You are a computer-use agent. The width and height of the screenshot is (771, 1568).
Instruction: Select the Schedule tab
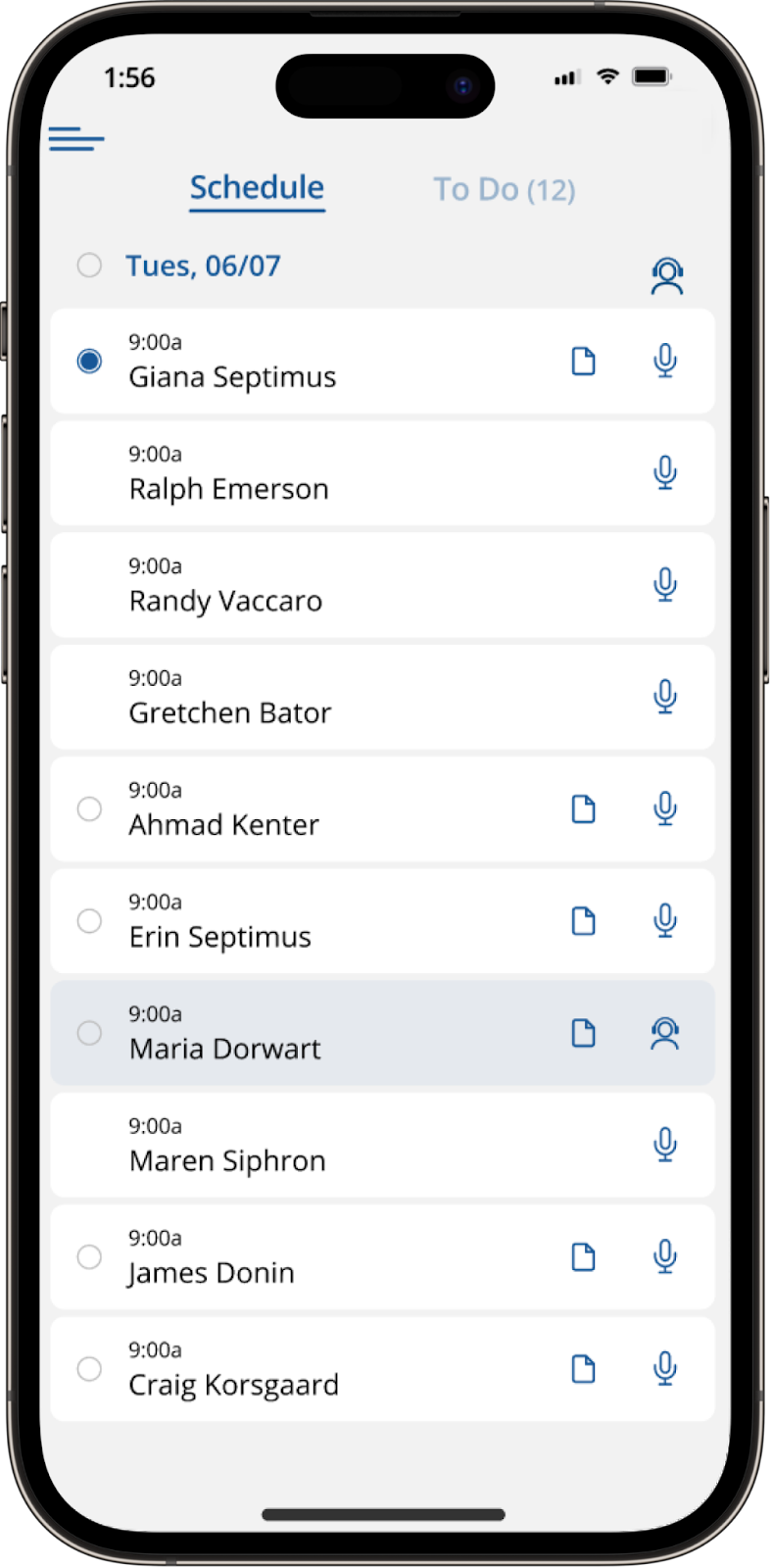pos(257,188)
